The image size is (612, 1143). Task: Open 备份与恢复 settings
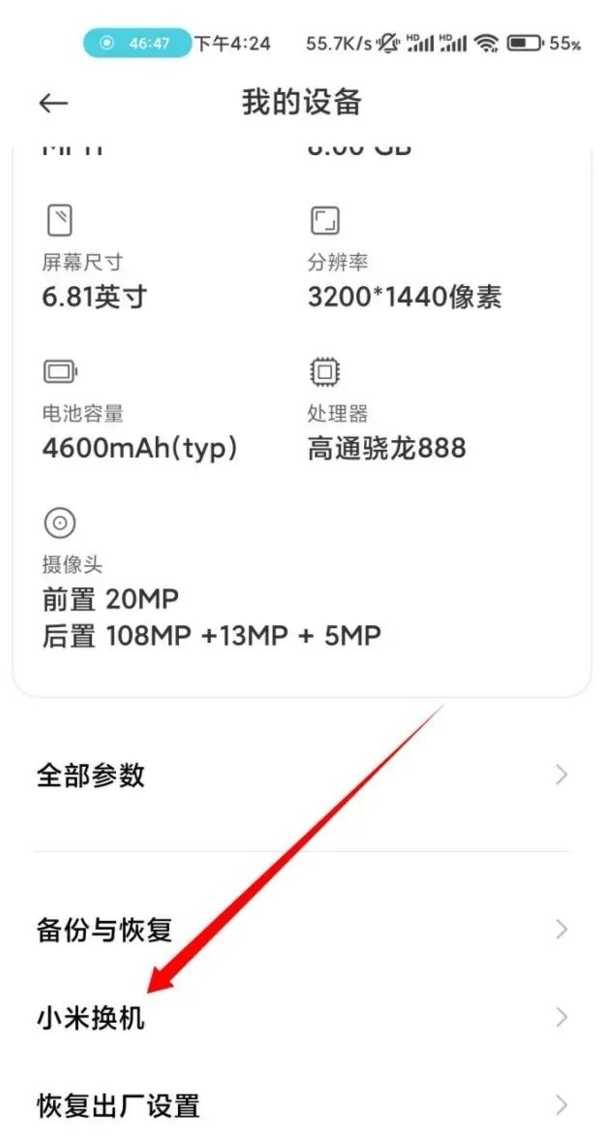[x=300, y=930]
